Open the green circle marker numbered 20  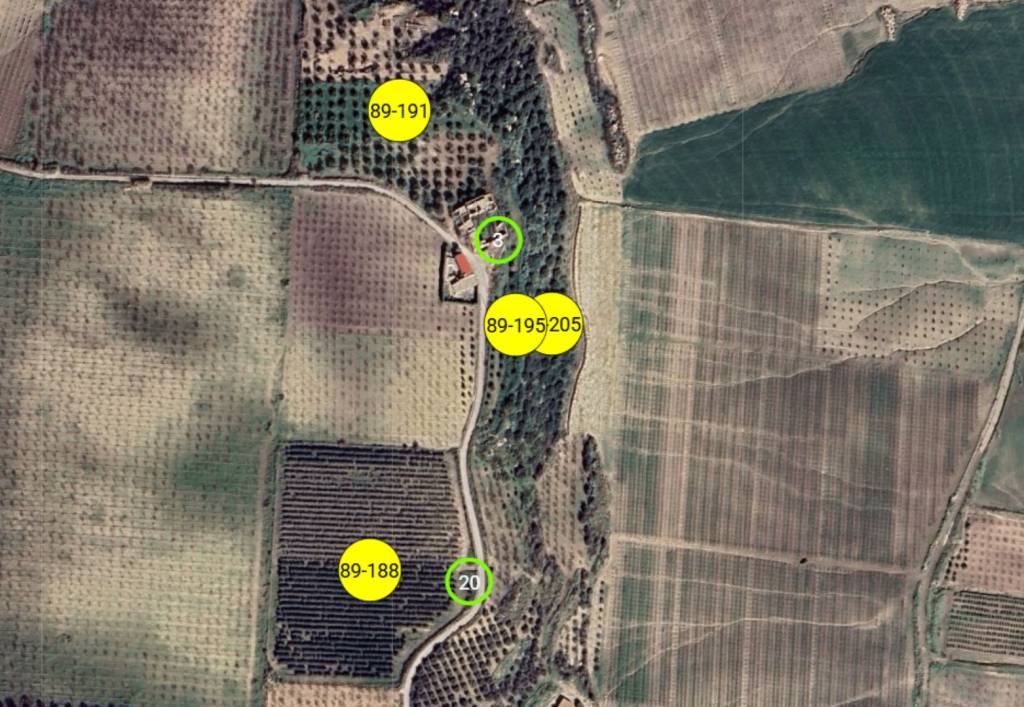coord(469,582)
